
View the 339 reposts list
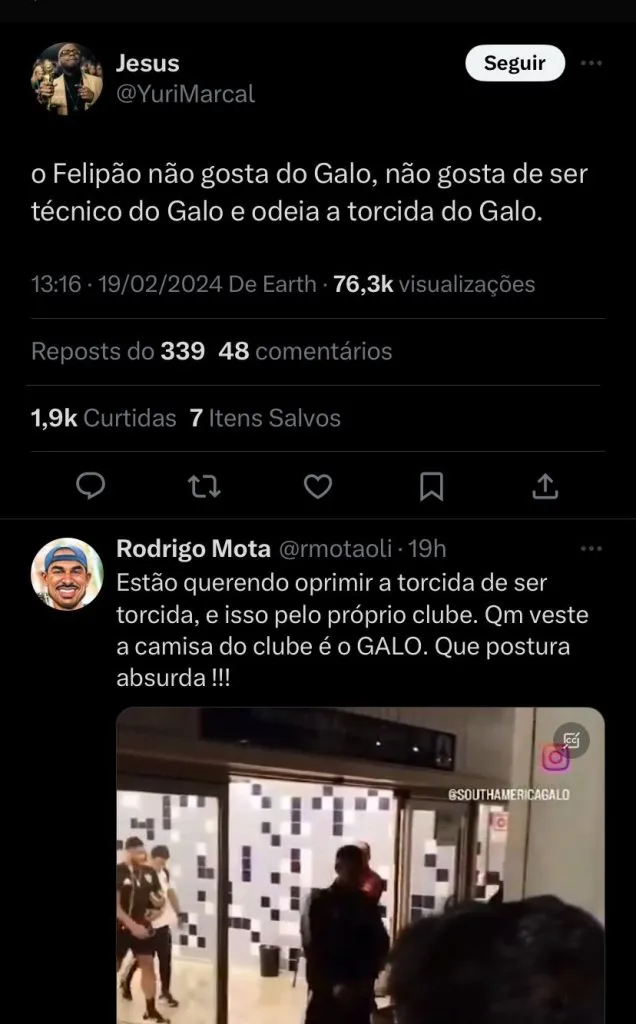(x=118, y=351)
